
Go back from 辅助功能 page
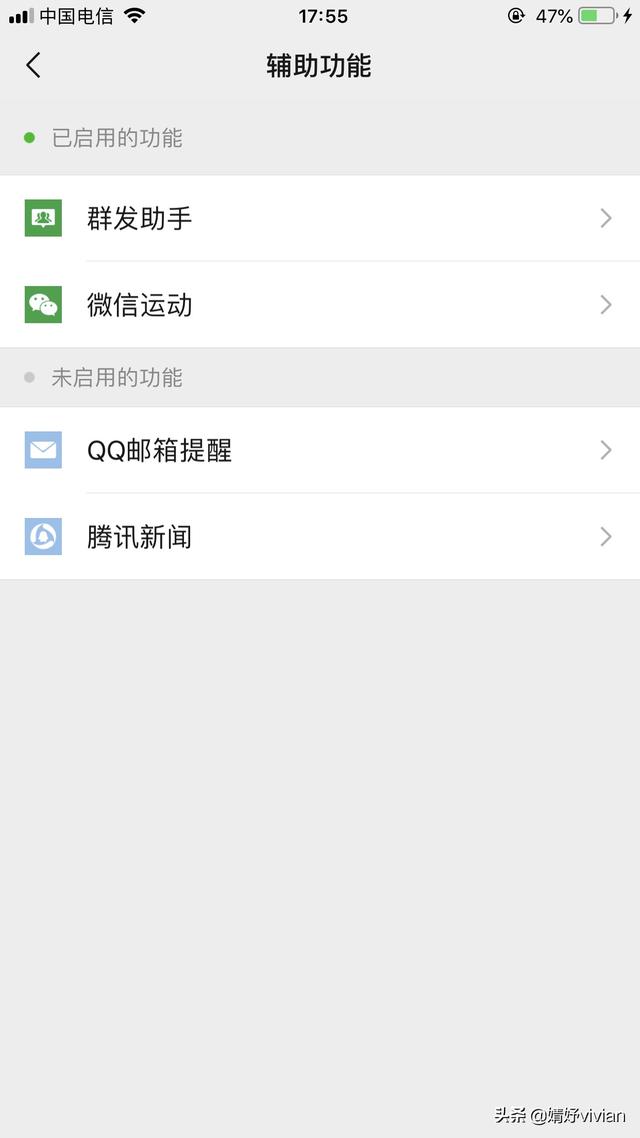click(34, 66)
